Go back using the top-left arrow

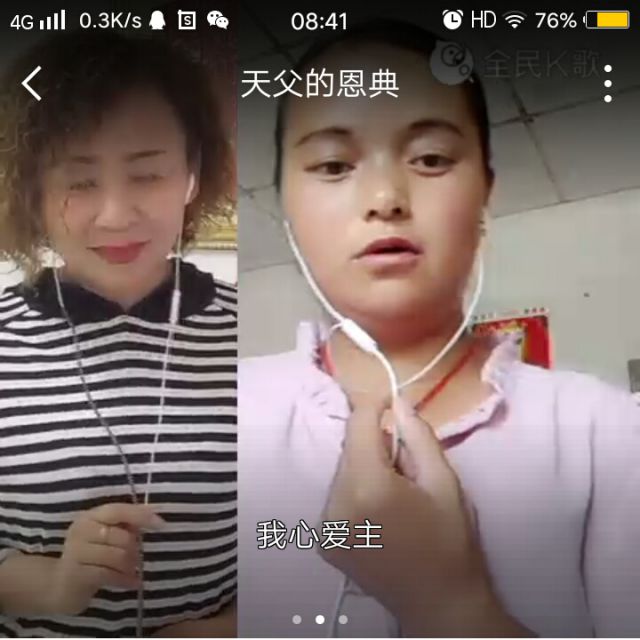click(x=32, y=84)
